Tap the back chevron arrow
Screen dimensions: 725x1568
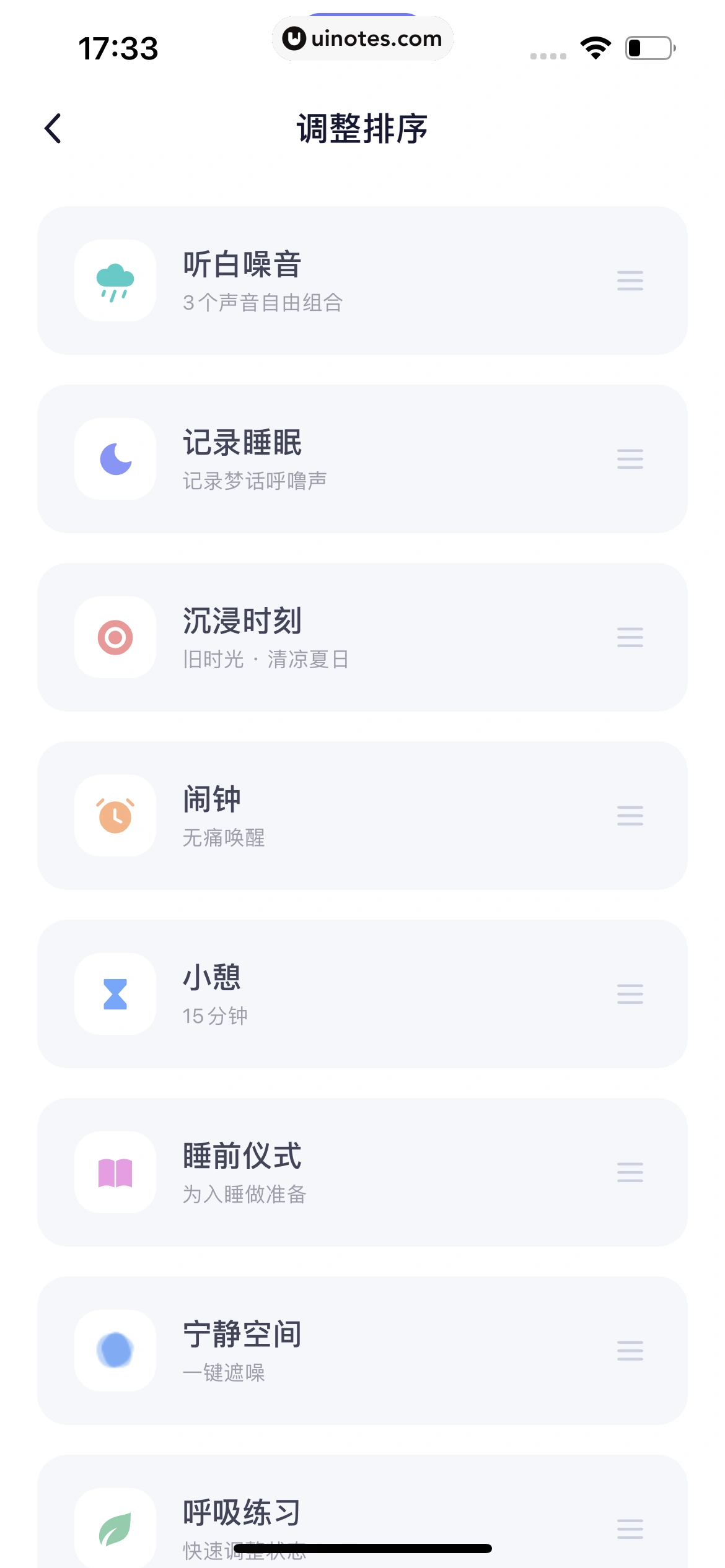(x=54, y=128)
